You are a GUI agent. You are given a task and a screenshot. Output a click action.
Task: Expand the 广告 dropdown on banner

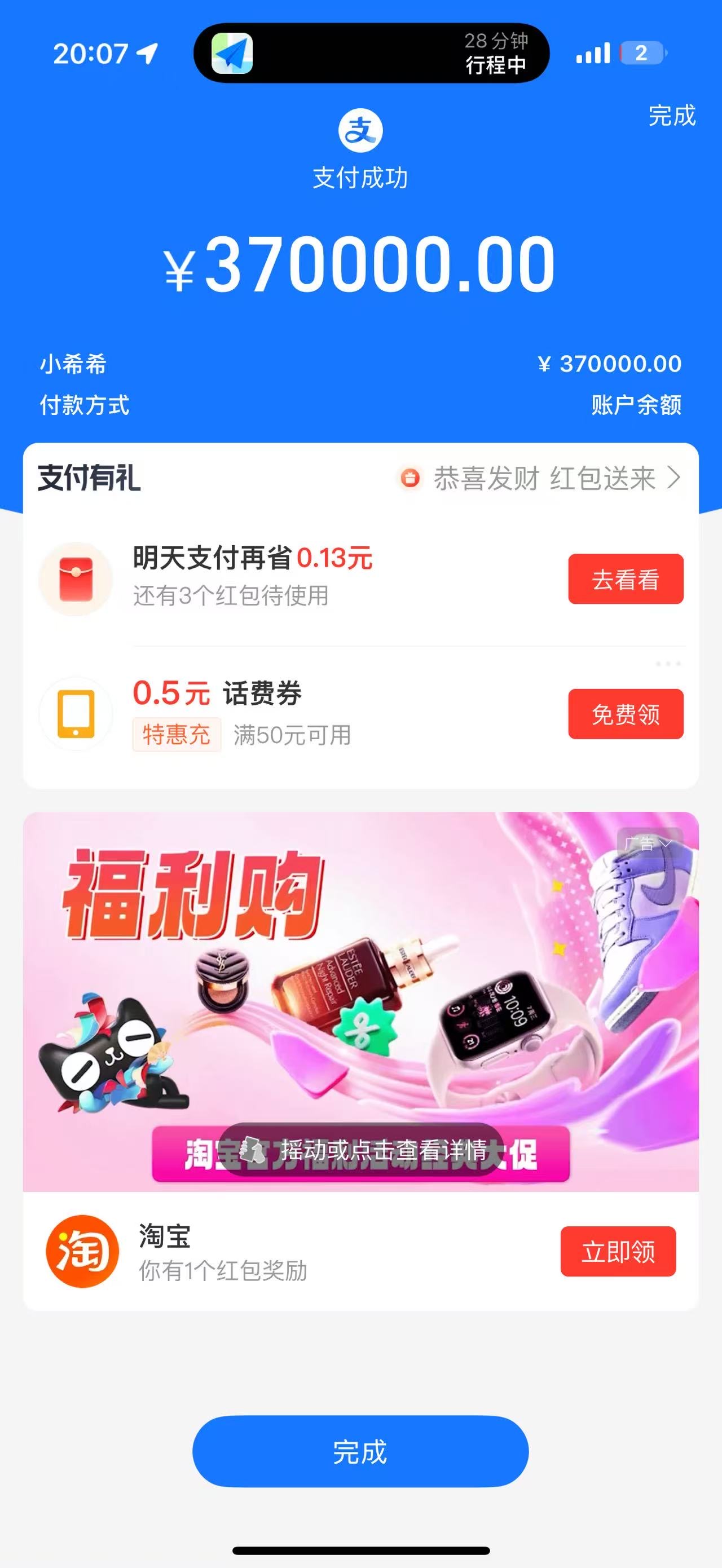click(649, 843)
